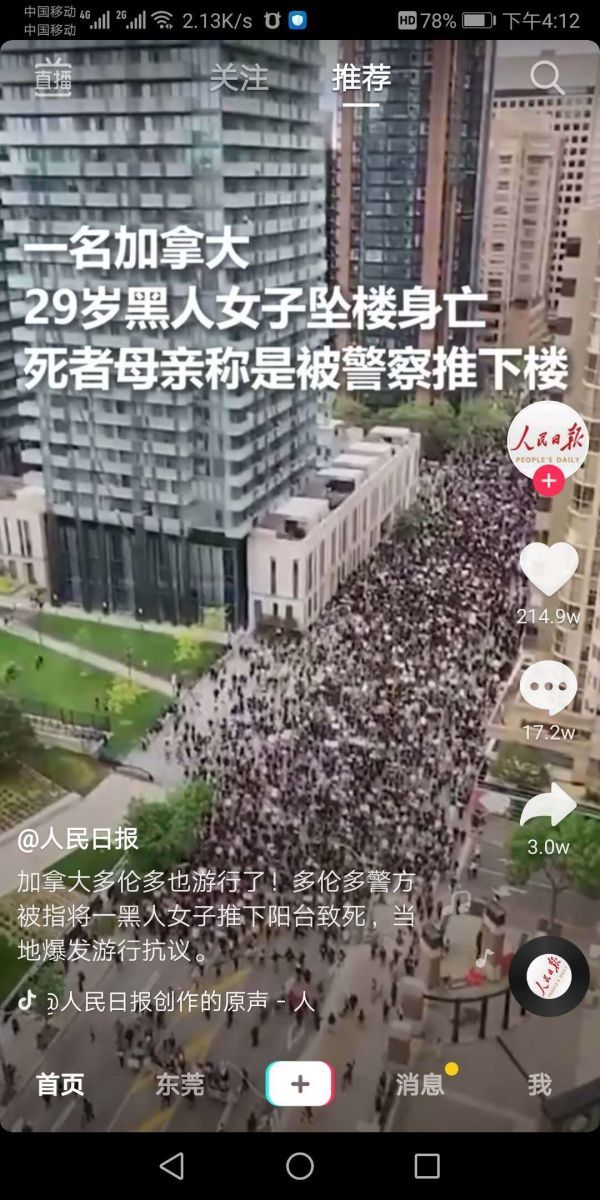
Task: Like this video with the heart
Action: coord(548,569)
